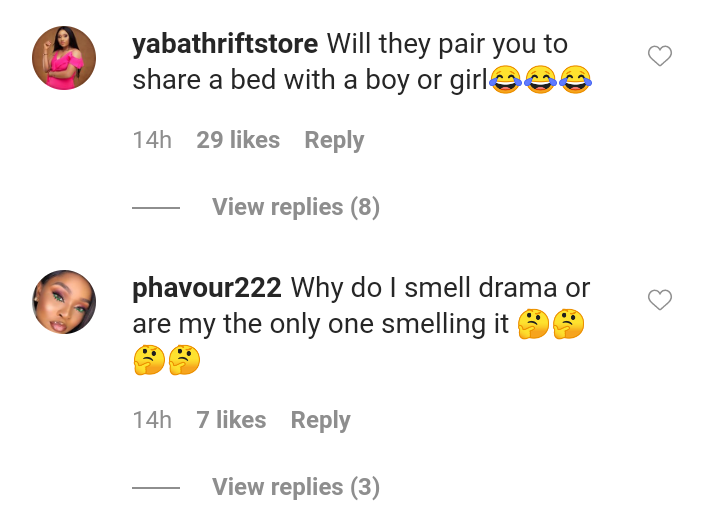Open phavour222's profile picture
Image resolution: width=720 pixels, height=523 pixels.
click(64, 301)
